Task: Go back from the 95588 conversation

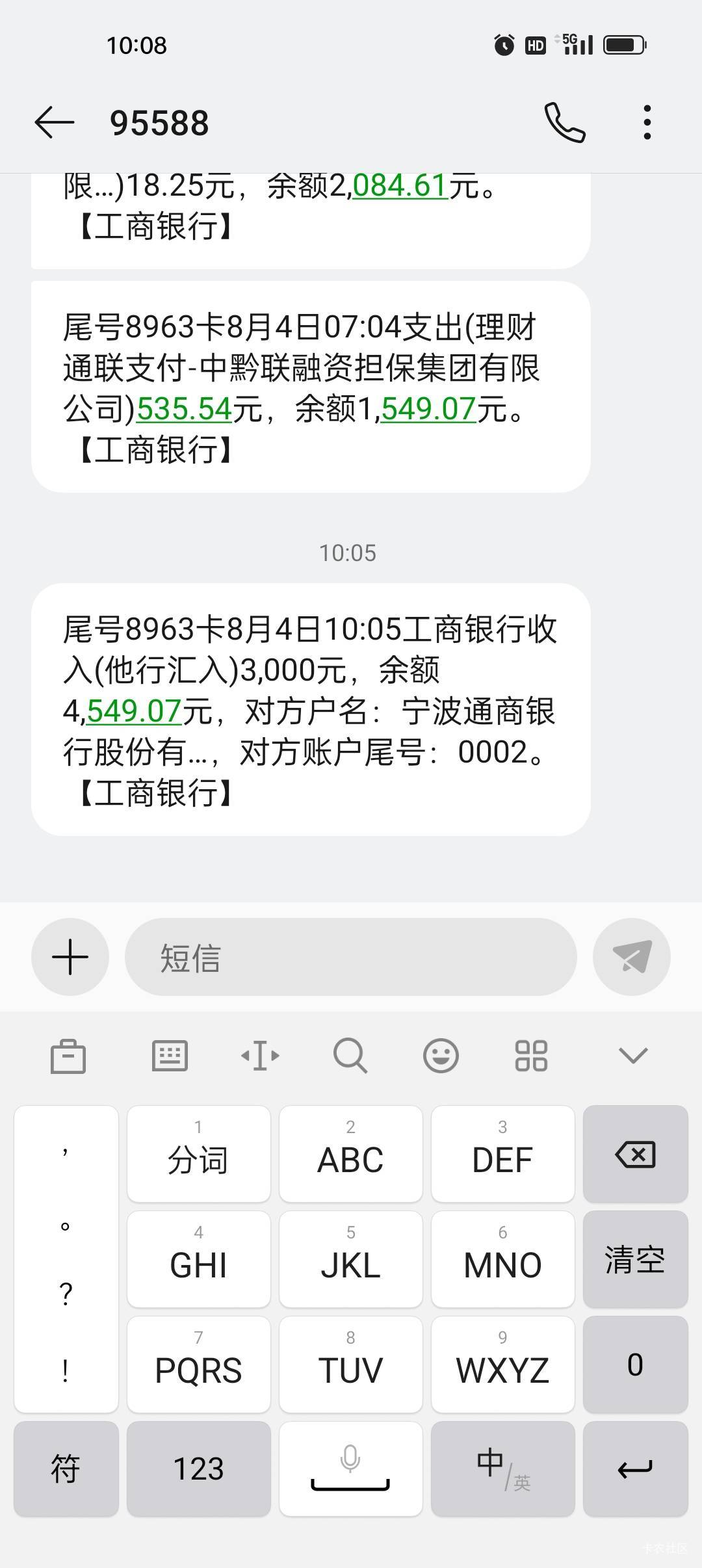Action: (x=55, y=123)
